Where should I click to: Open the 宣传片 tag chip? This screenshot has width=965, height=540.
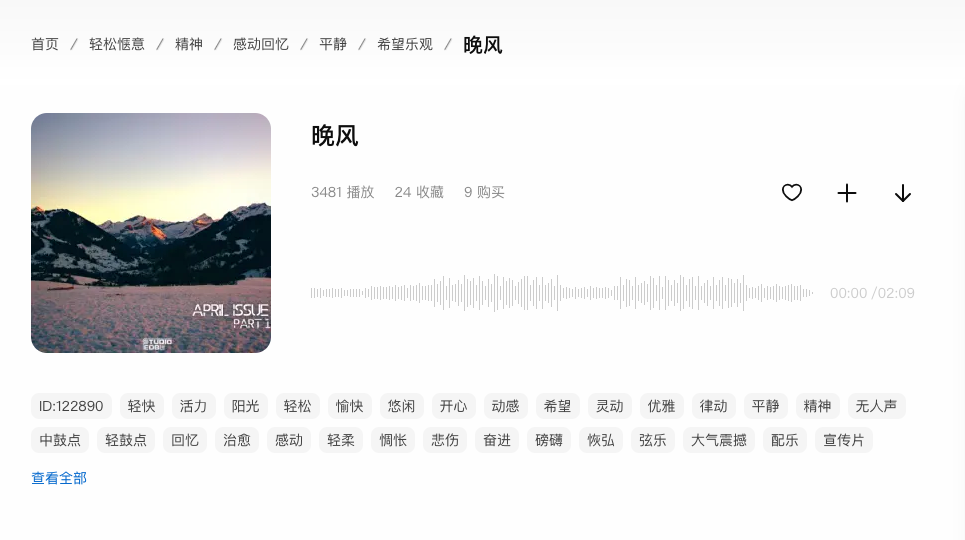[843, 440]
